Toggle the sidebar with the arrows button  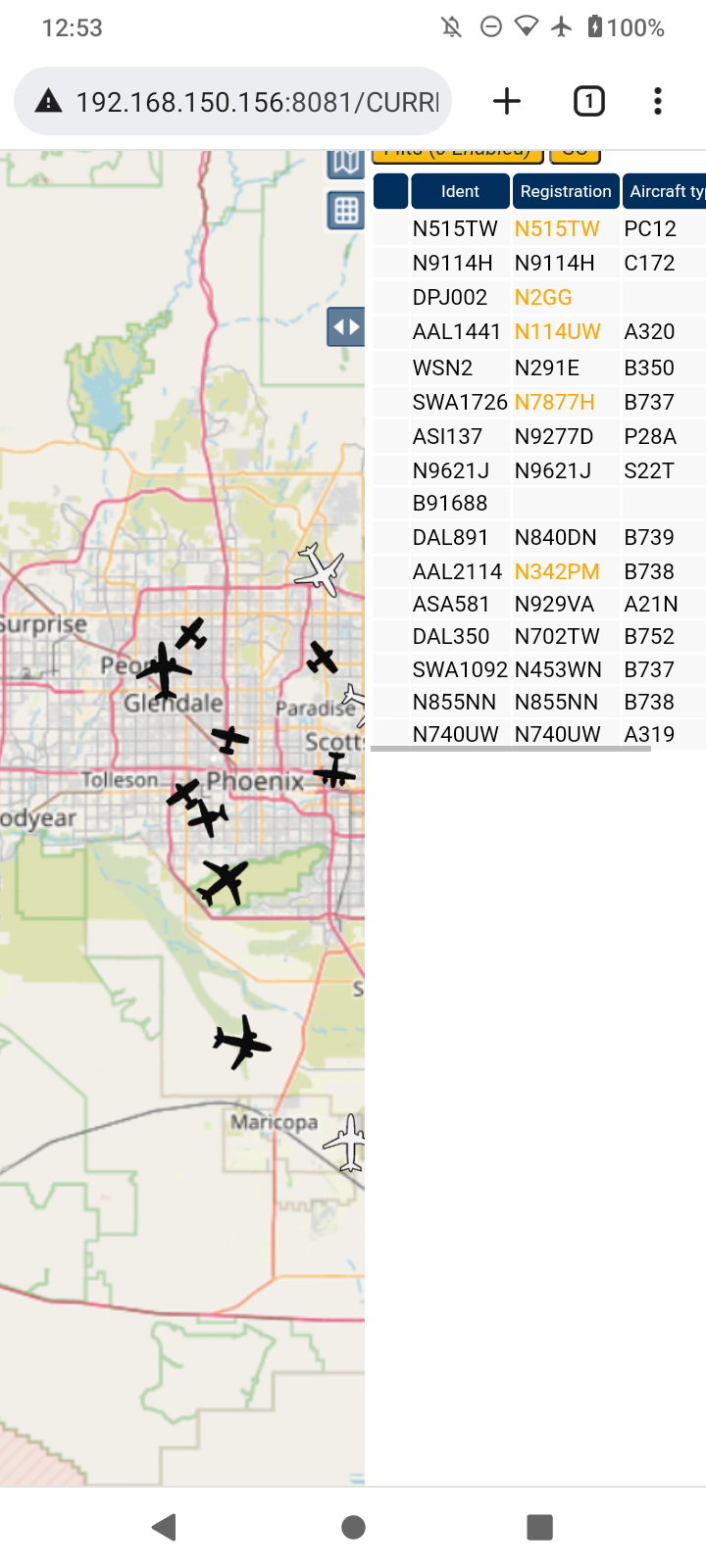tap(345, 326)
